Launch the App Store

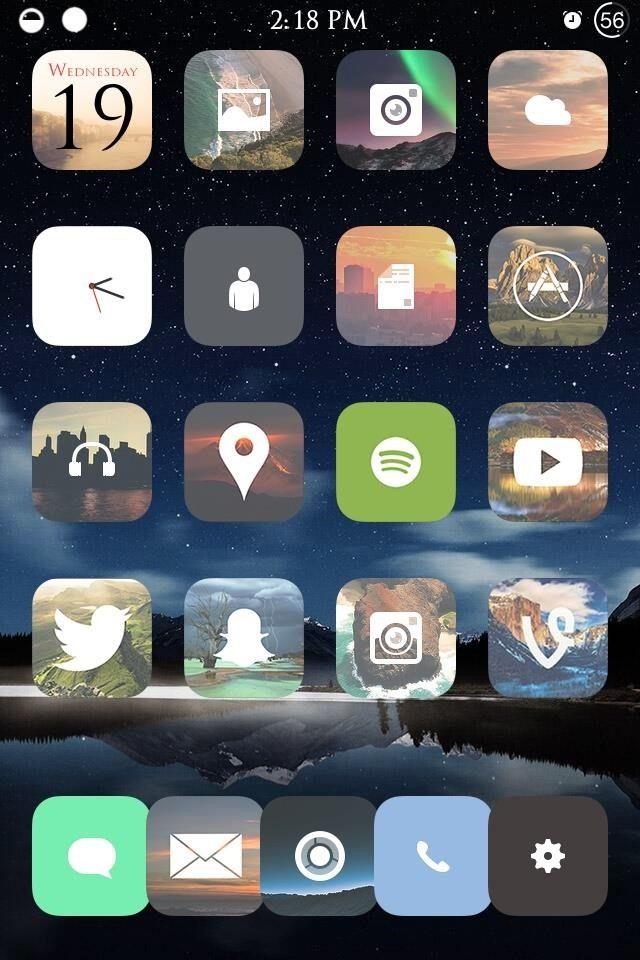[x=548, y=286]
